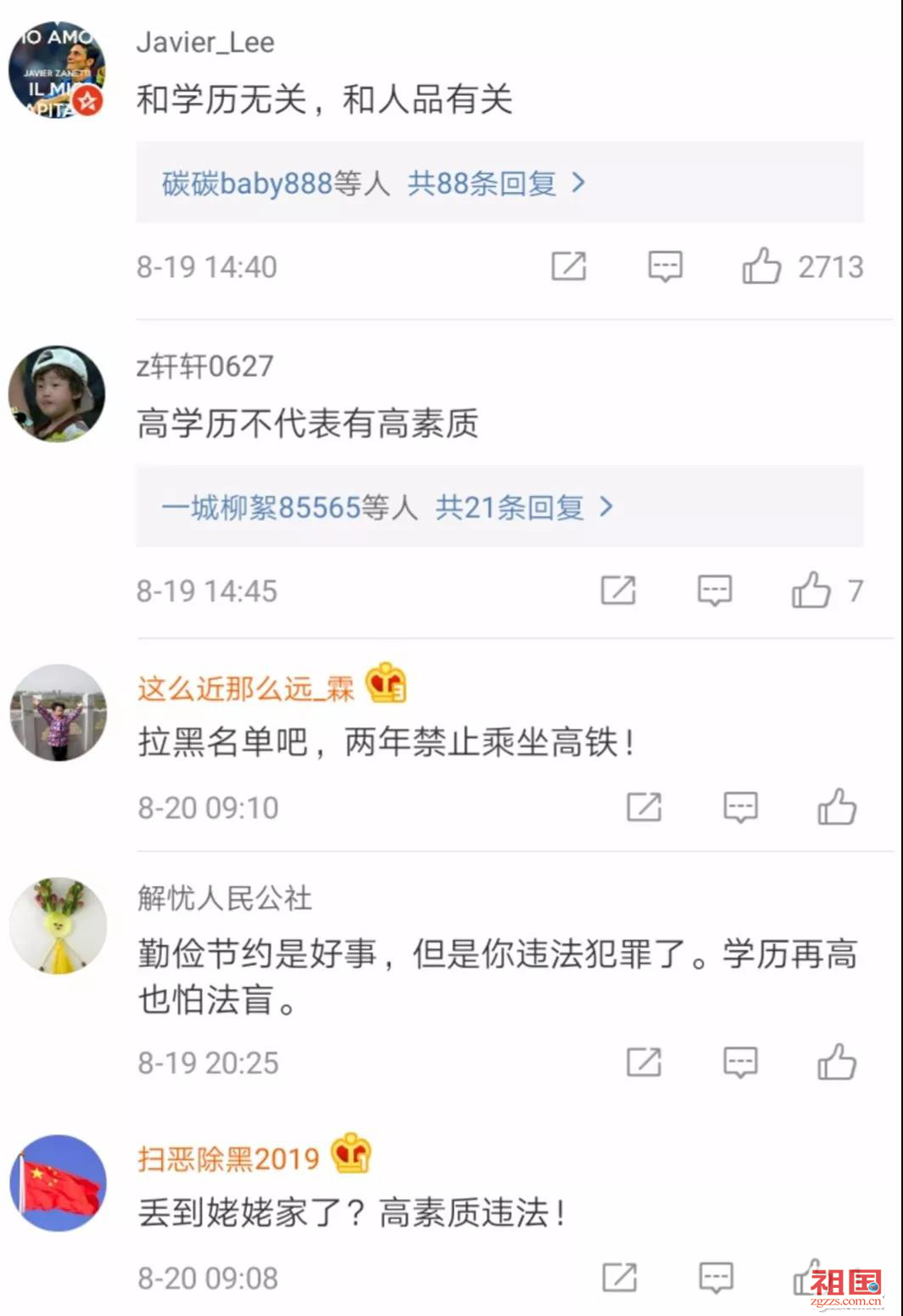This screenshot has height=1316, width=903.
Task: Reply to Javier_Lee's comment
Action: (x=665, y=267)
